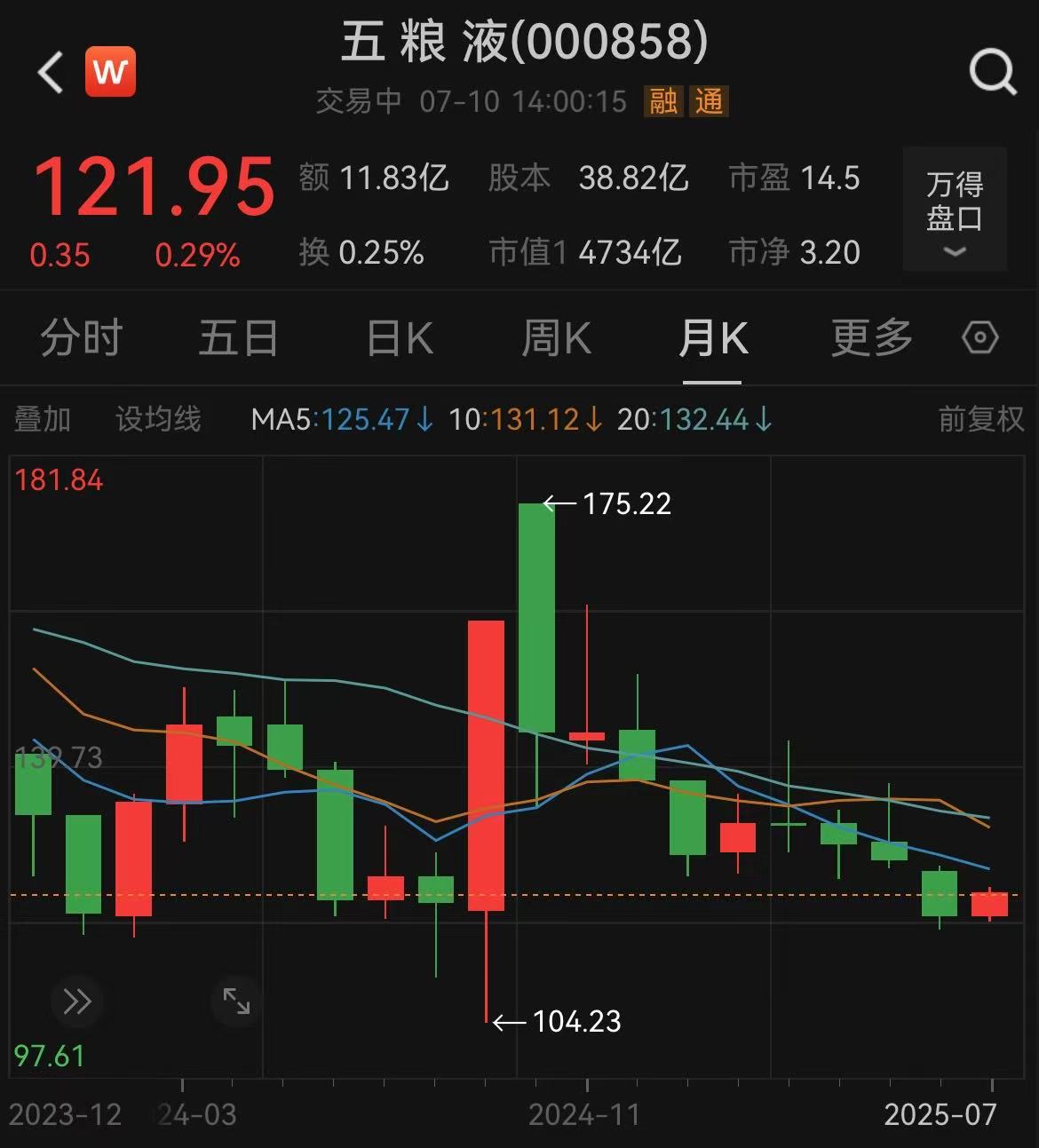Select the 周K chart tab

(x=556, y=339)
